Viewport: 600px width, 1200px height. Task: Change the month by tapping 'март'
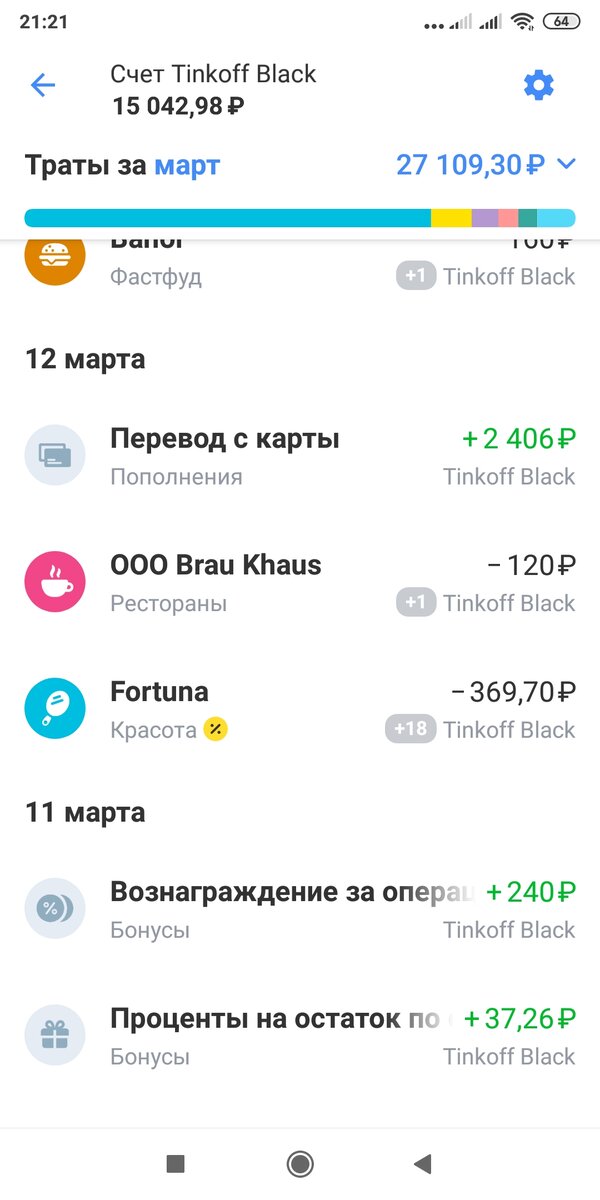tap(187, 165)
